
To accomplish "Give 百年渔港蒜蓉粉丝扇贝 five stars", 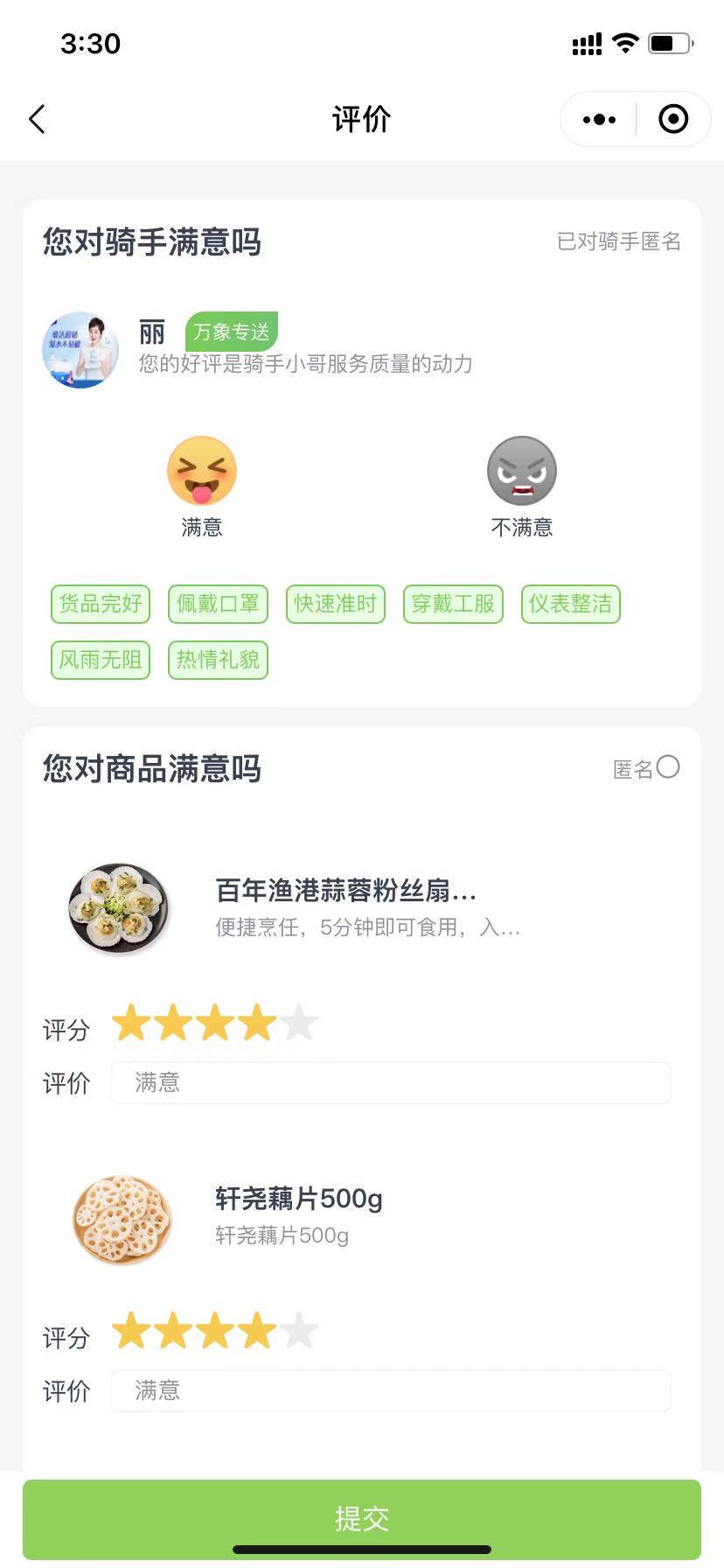I will coord(299,1023).
